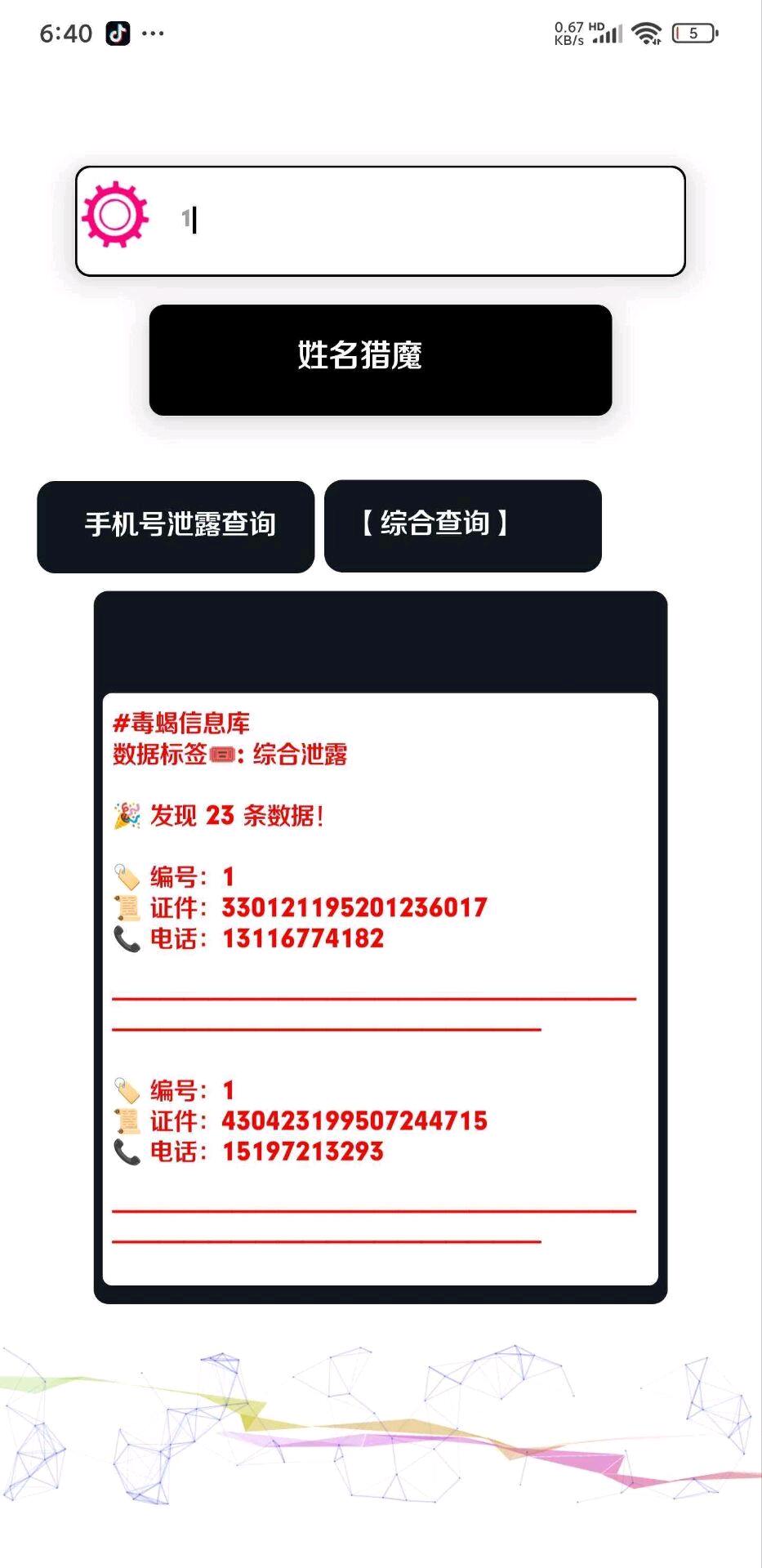Choose the 【综合查询】 button

tap(462, 525)
